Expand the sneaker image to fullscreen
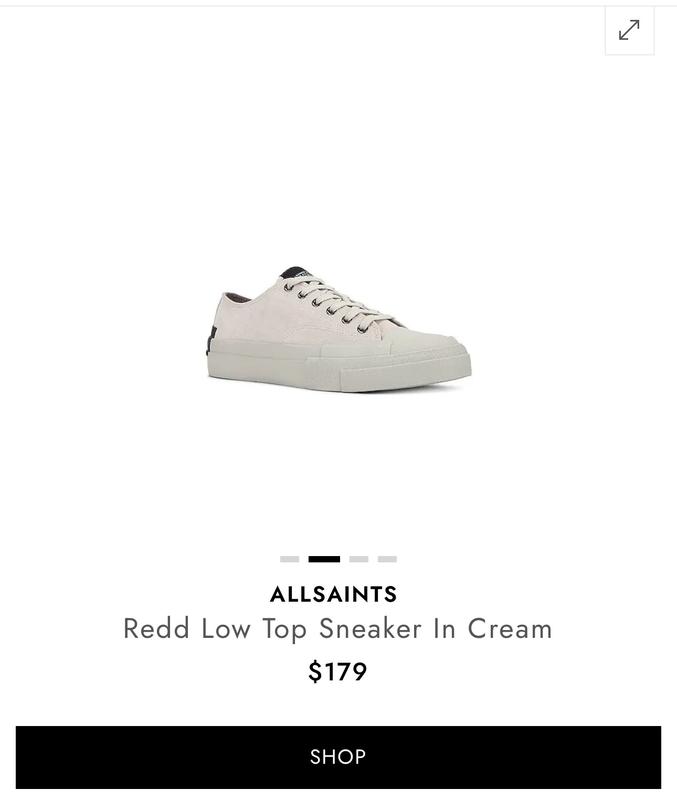The image size is (677, 800). (x=629, y=30)
